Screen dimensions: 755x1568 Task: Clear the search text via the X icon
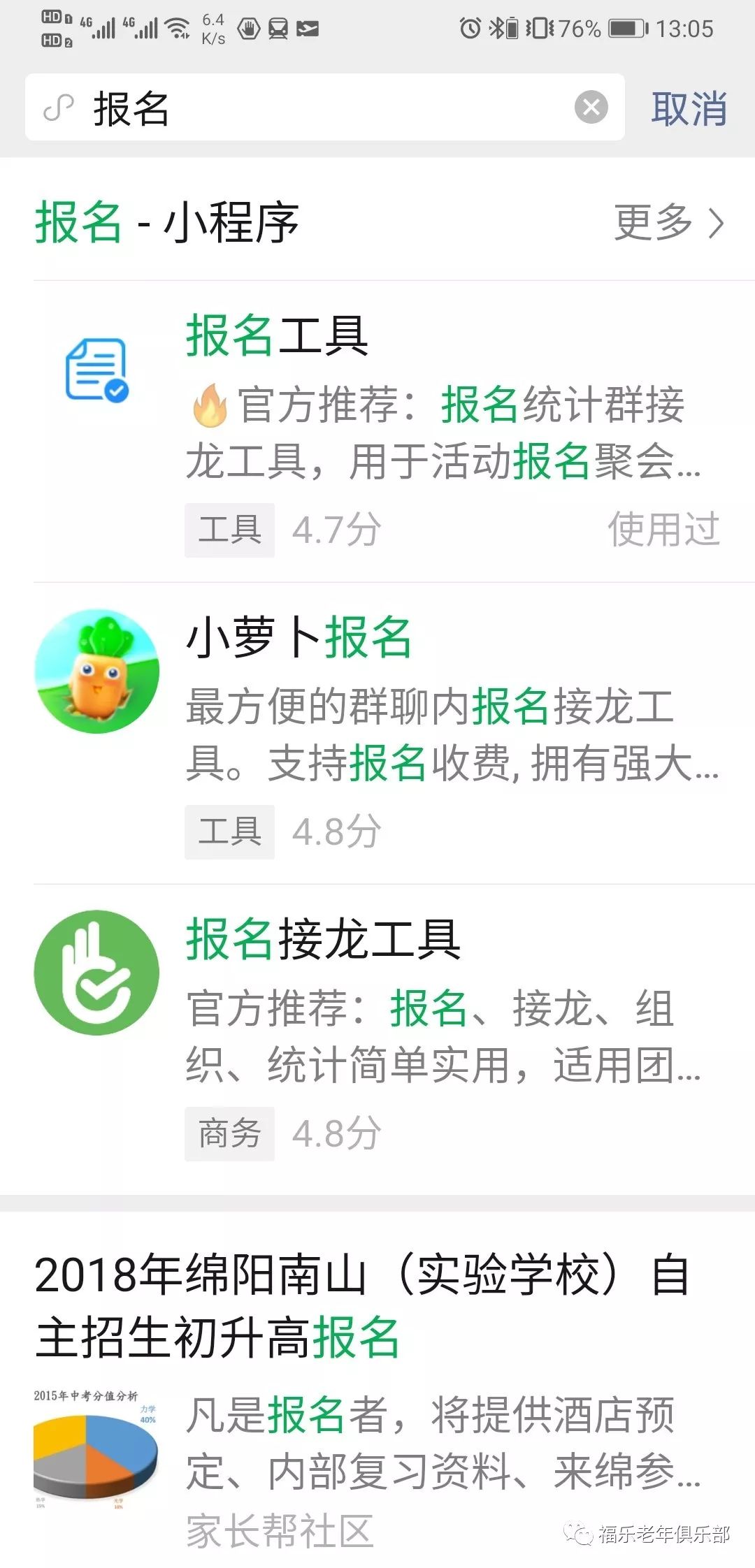pyautogui.click(x=591, y=107)
